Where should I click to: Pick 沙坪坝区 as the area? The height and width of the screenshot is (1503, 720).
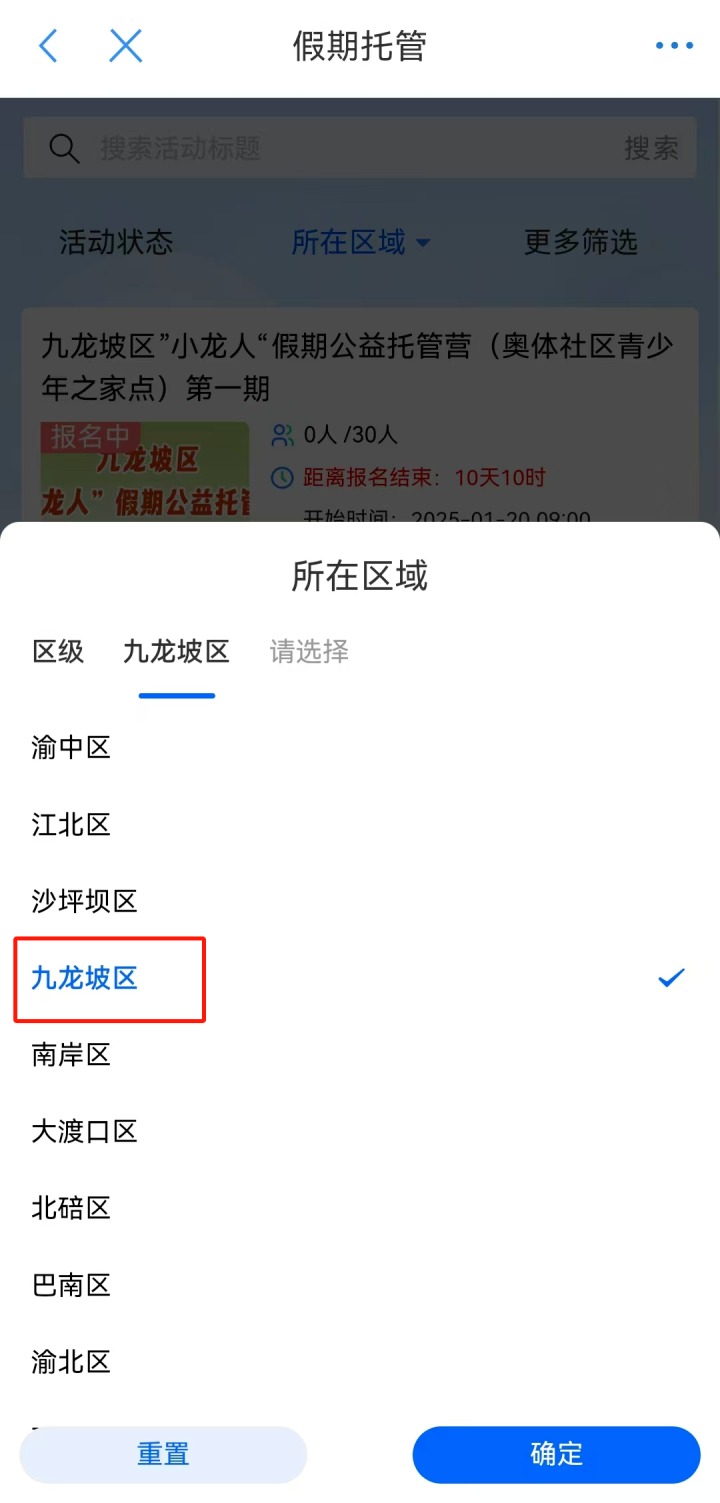click(84, 901)
